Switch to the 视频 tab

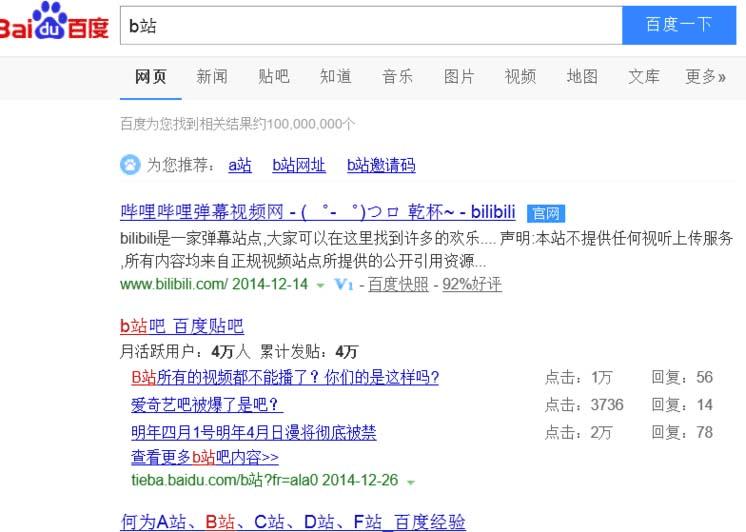click(x=520, y=77)
